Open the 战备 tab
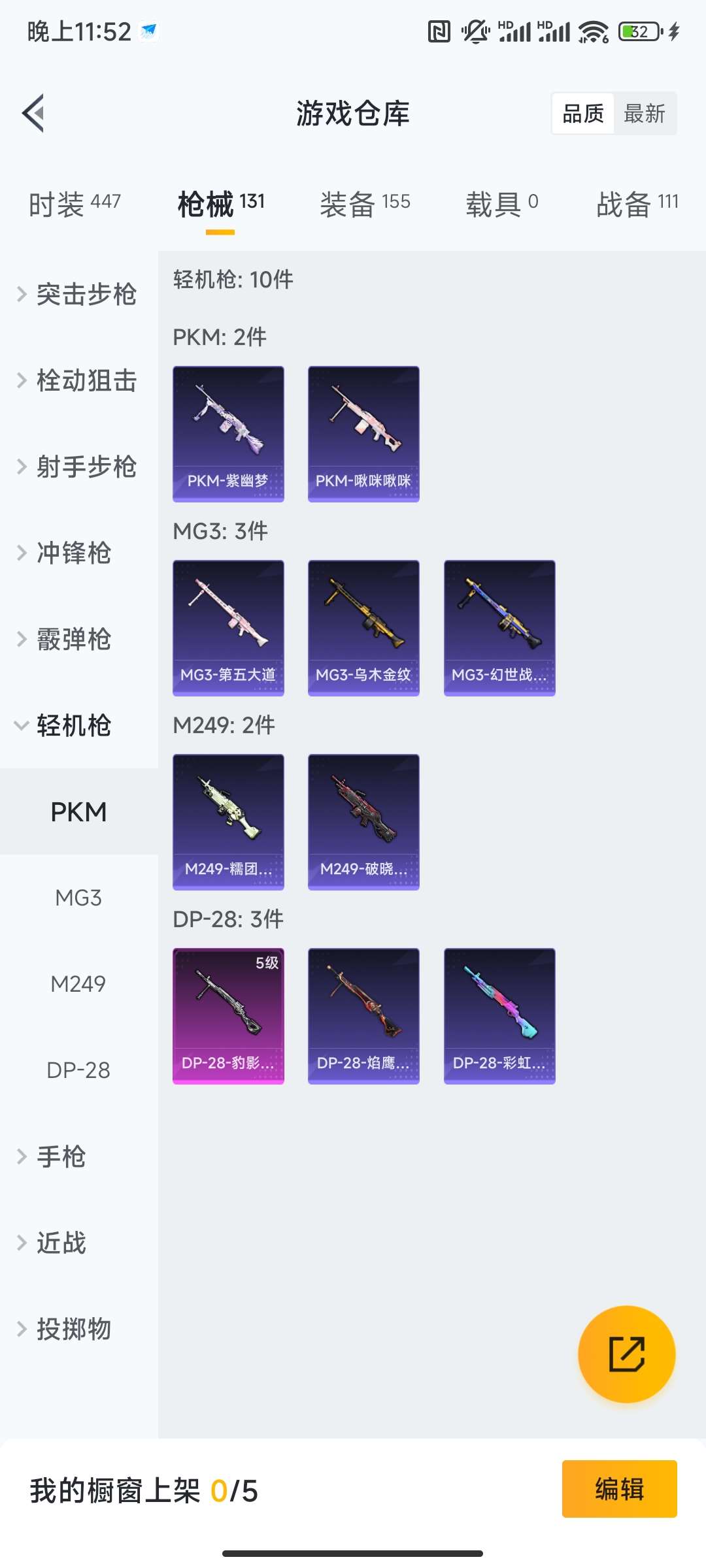This screenshot has width=706, height=1568. 637,204
